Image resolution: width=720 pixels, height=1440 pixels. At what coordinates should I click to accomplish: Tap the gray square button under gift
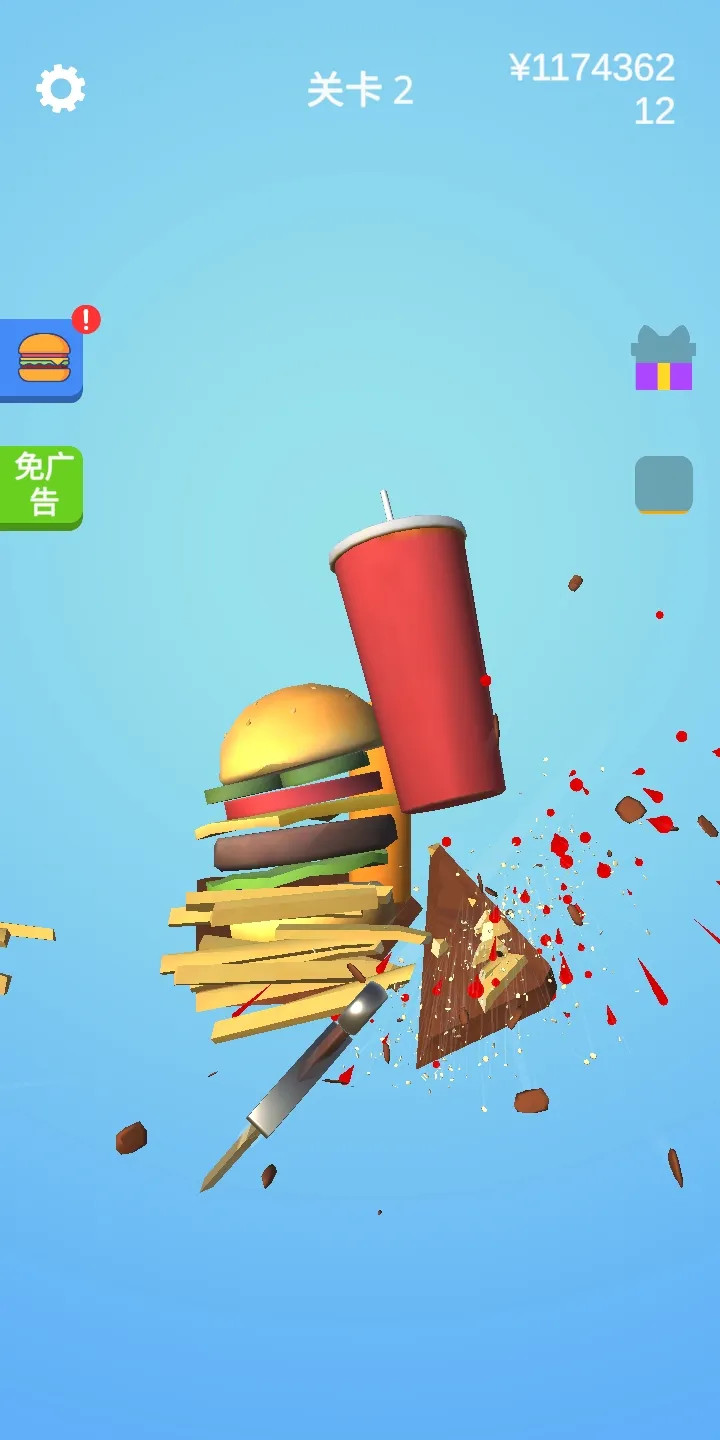coord(663,485)
